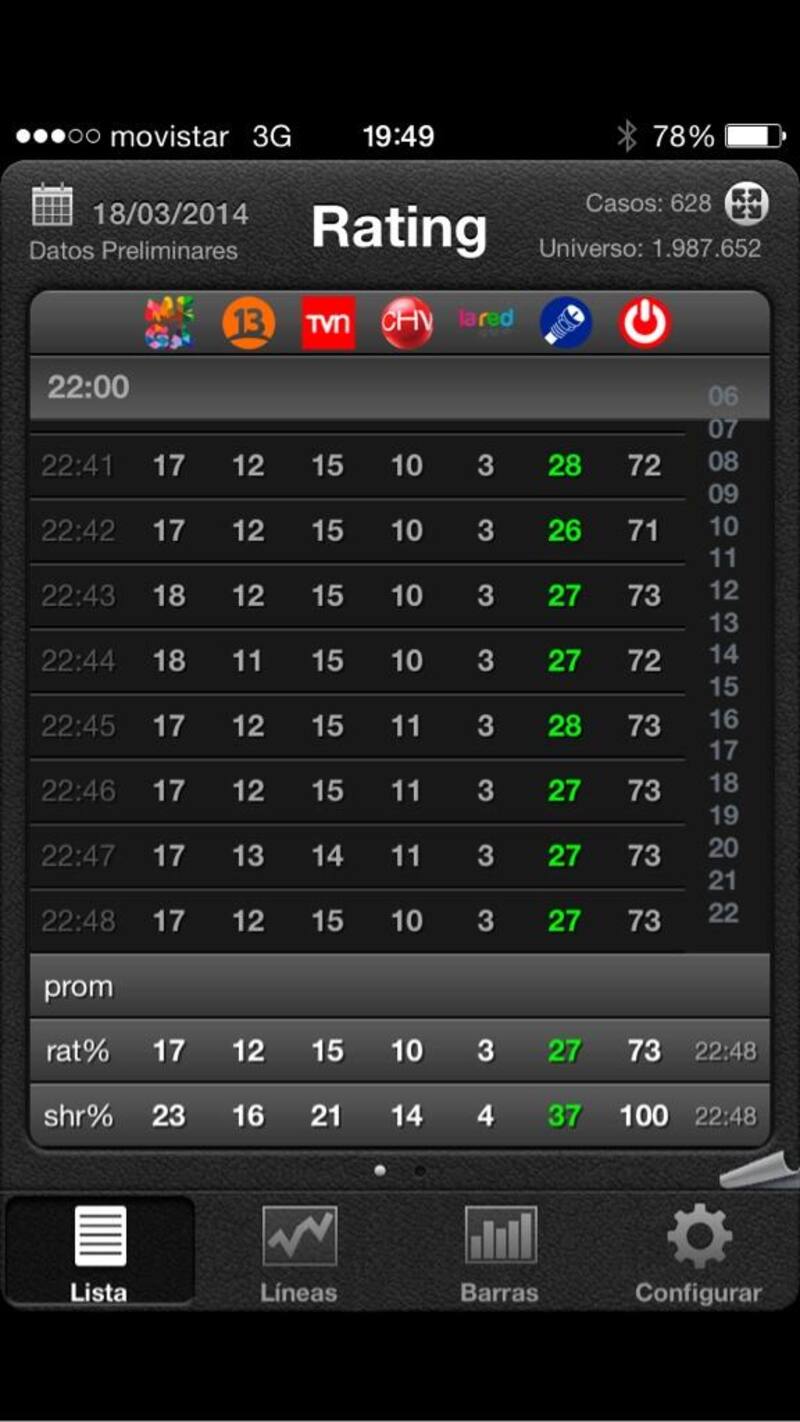Screen dimensions: 800x1422
Task: Tap hour 14 in the right time column
Action: [724, 655]
